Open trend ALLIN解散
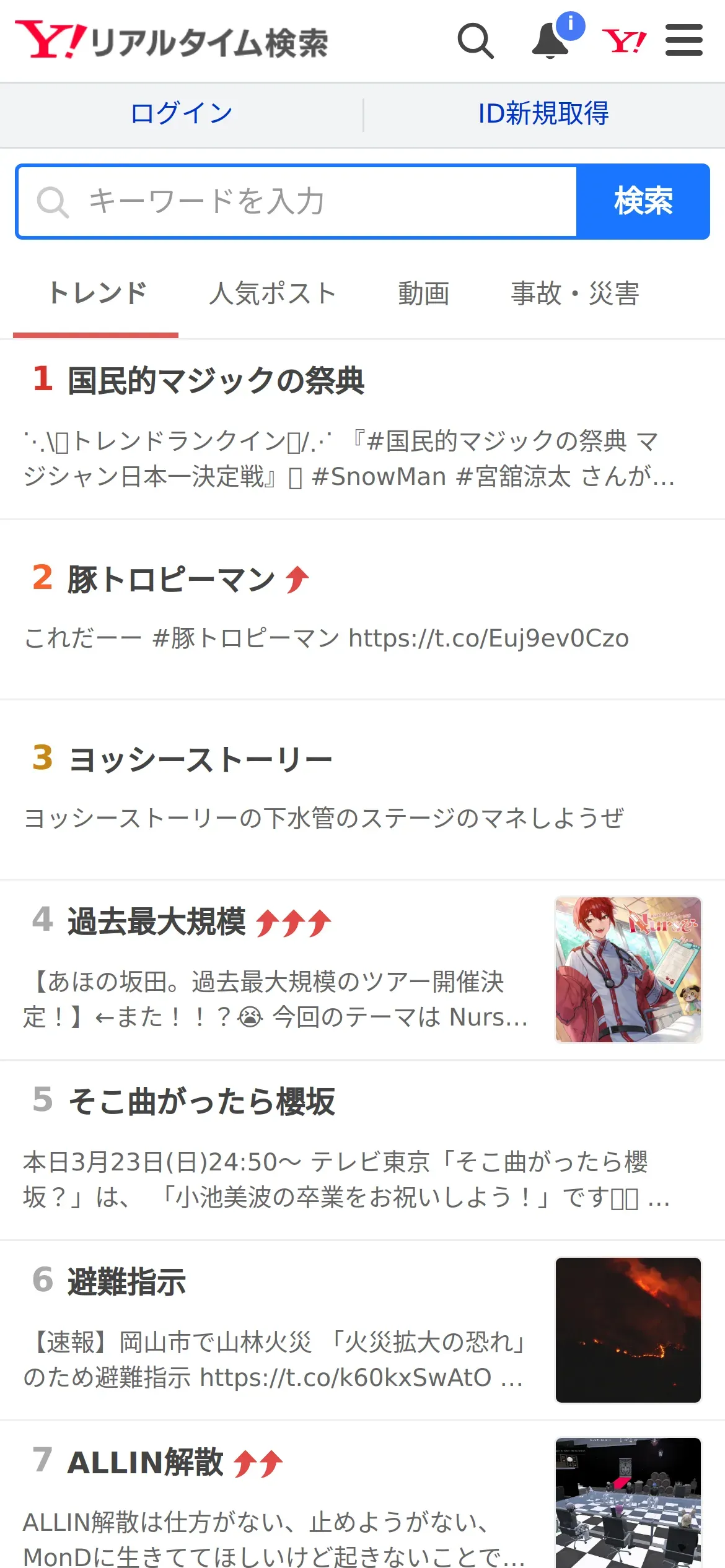 tap(362, 1495)
